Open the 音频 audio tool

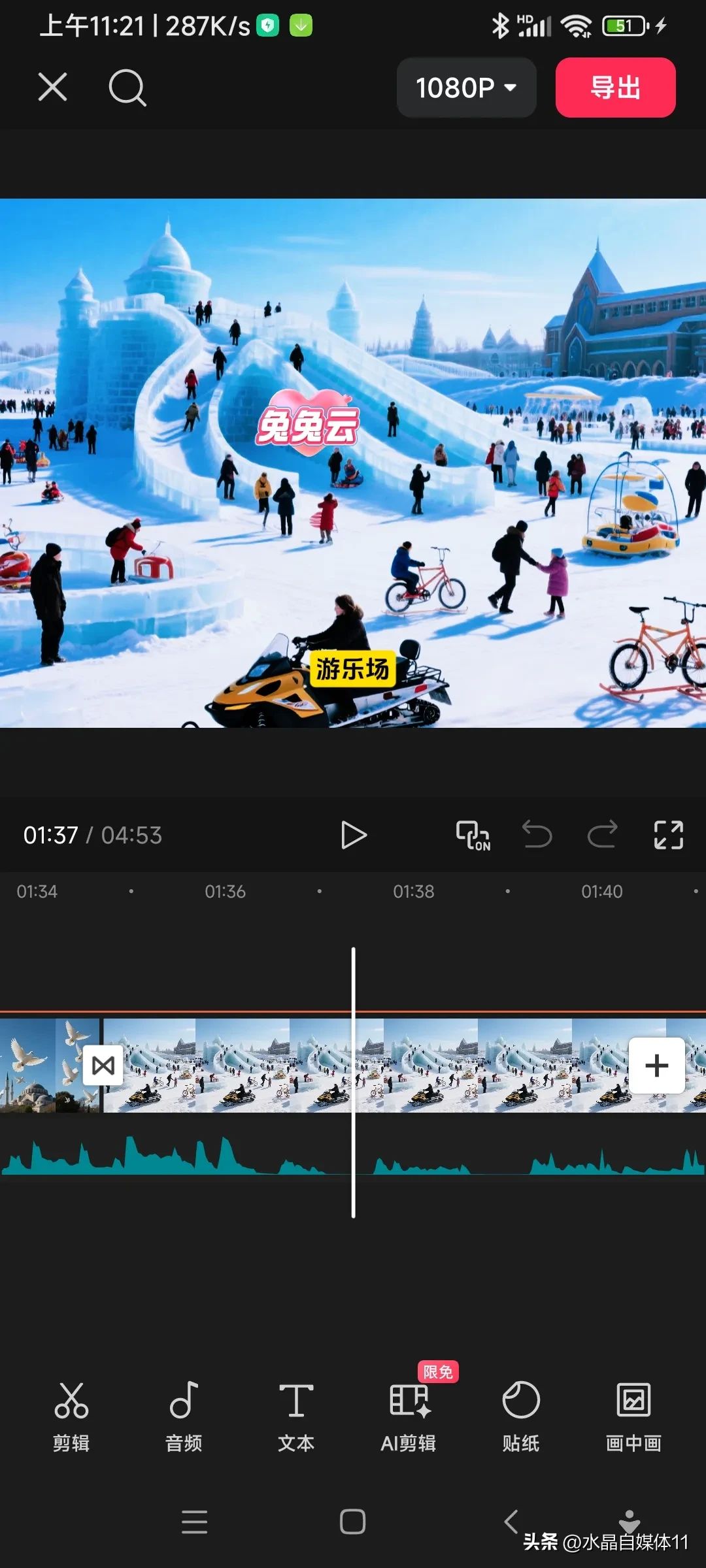tap(184, 1415)
